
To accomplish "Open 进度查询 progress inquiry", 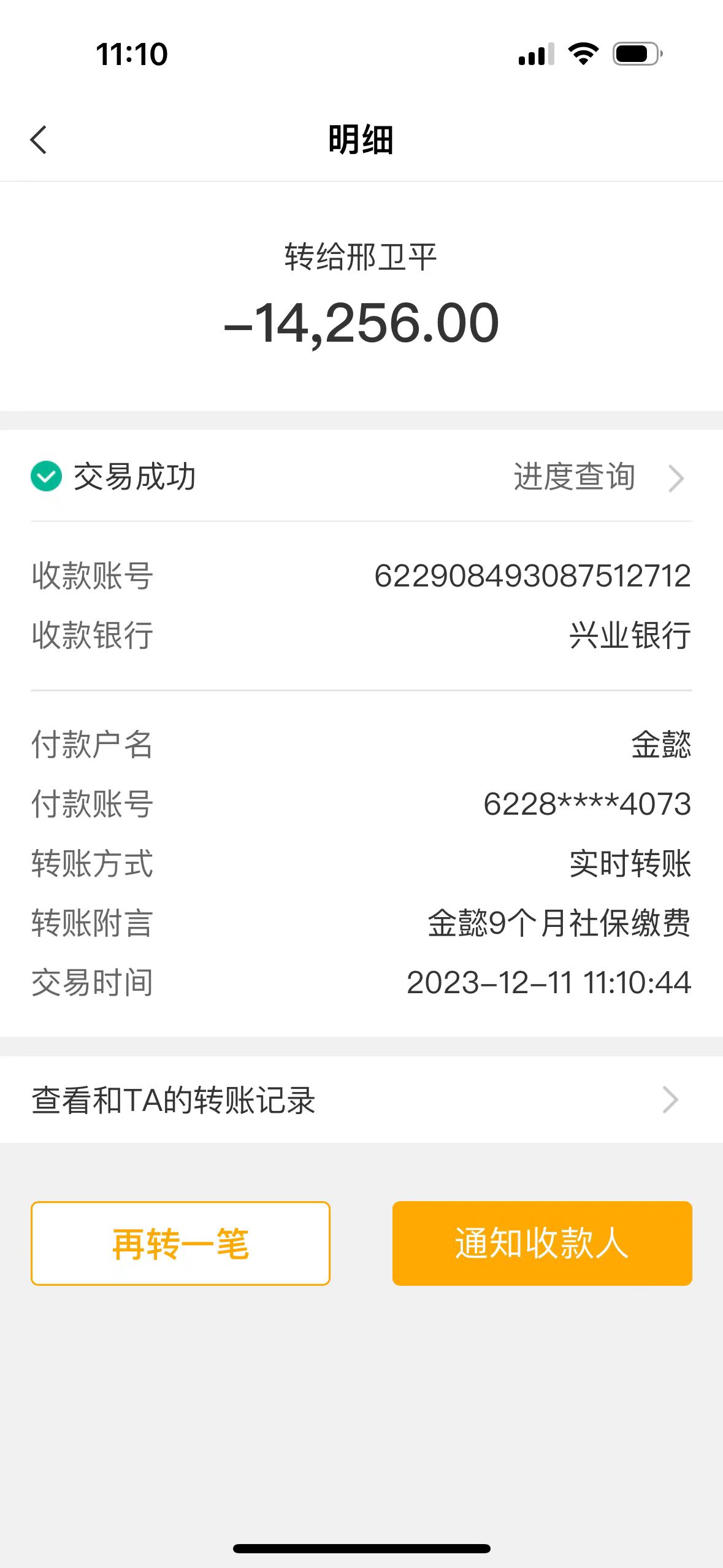I will (x=597, y=477).
